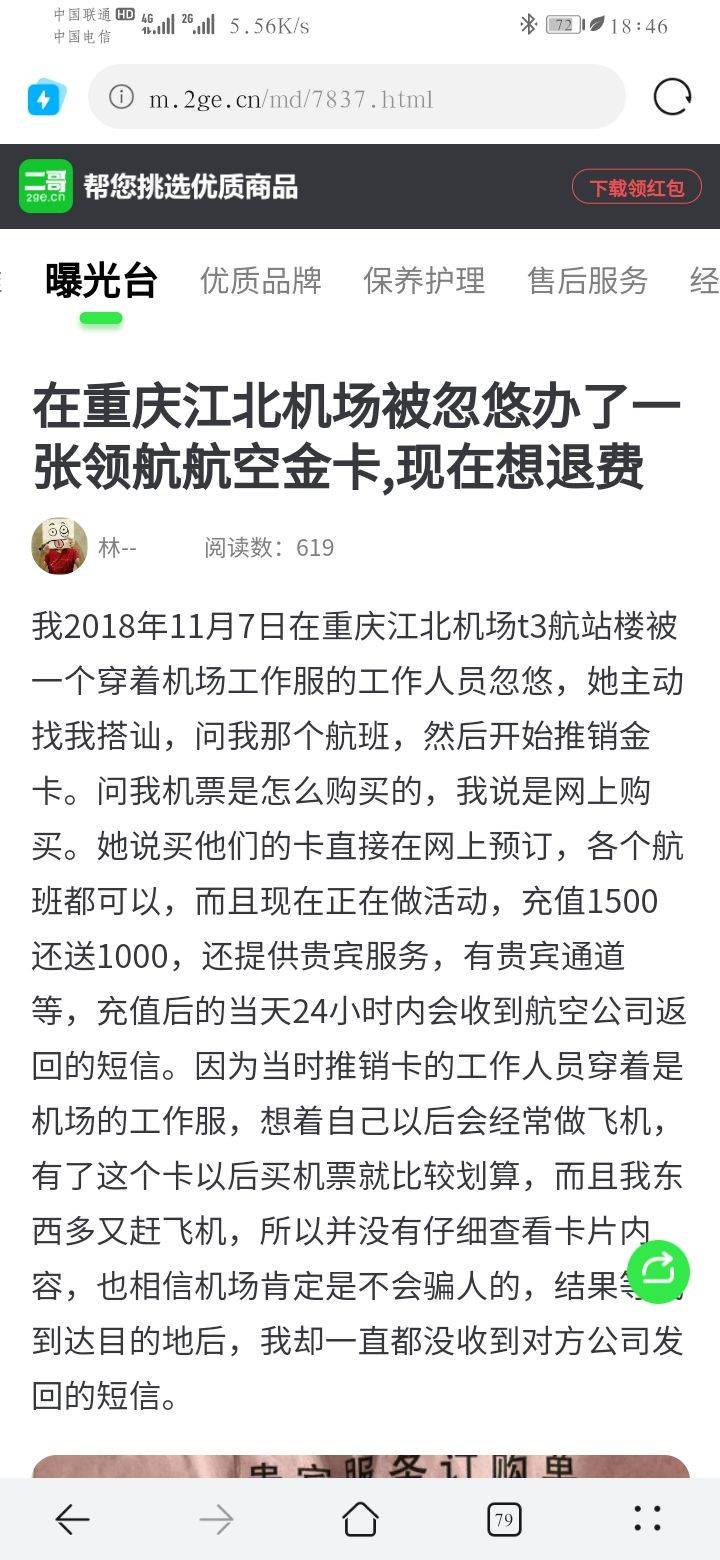The height and width of the screenshot is (1560, 720).
Task: Switch to 曝光台 tab
Action: (101, 281)
